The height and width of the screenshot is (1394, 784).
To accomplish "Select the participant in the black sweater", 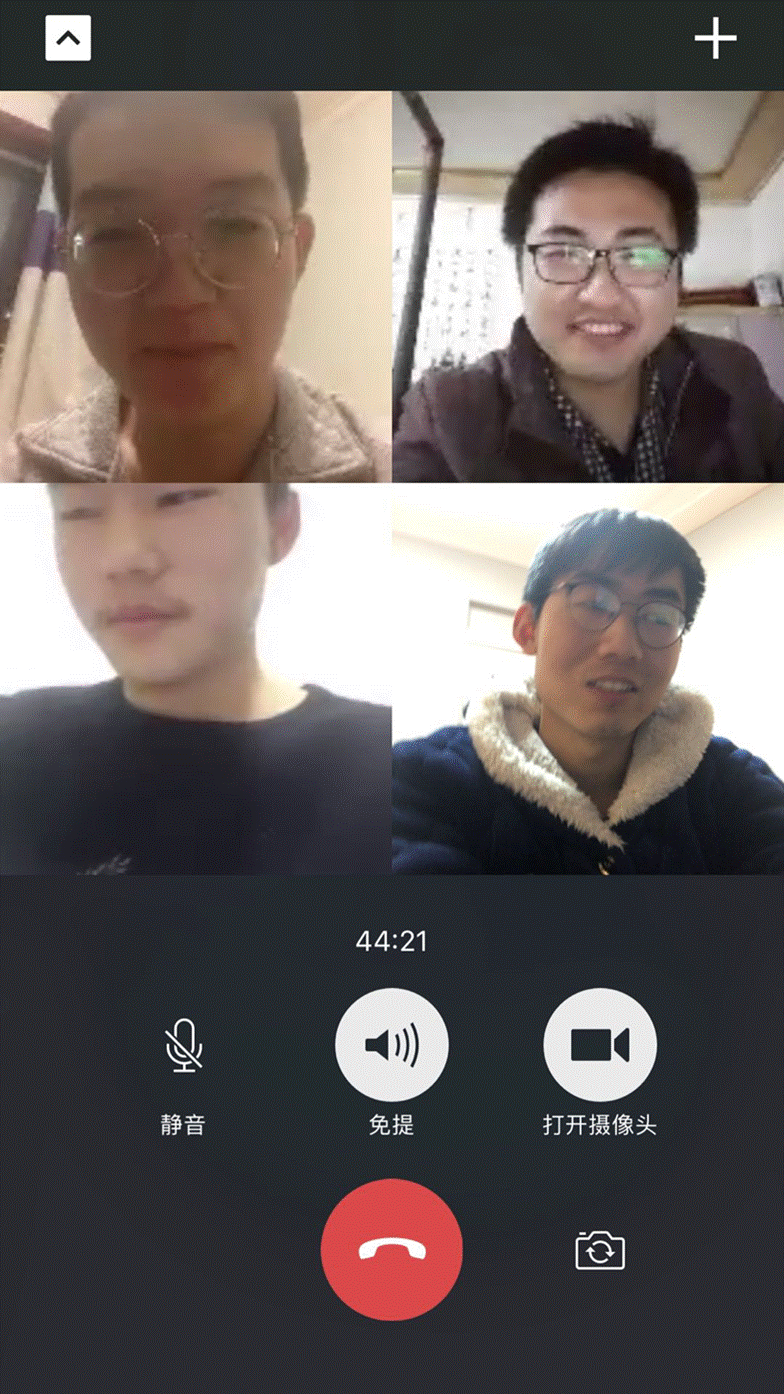I will click(195, 680).
